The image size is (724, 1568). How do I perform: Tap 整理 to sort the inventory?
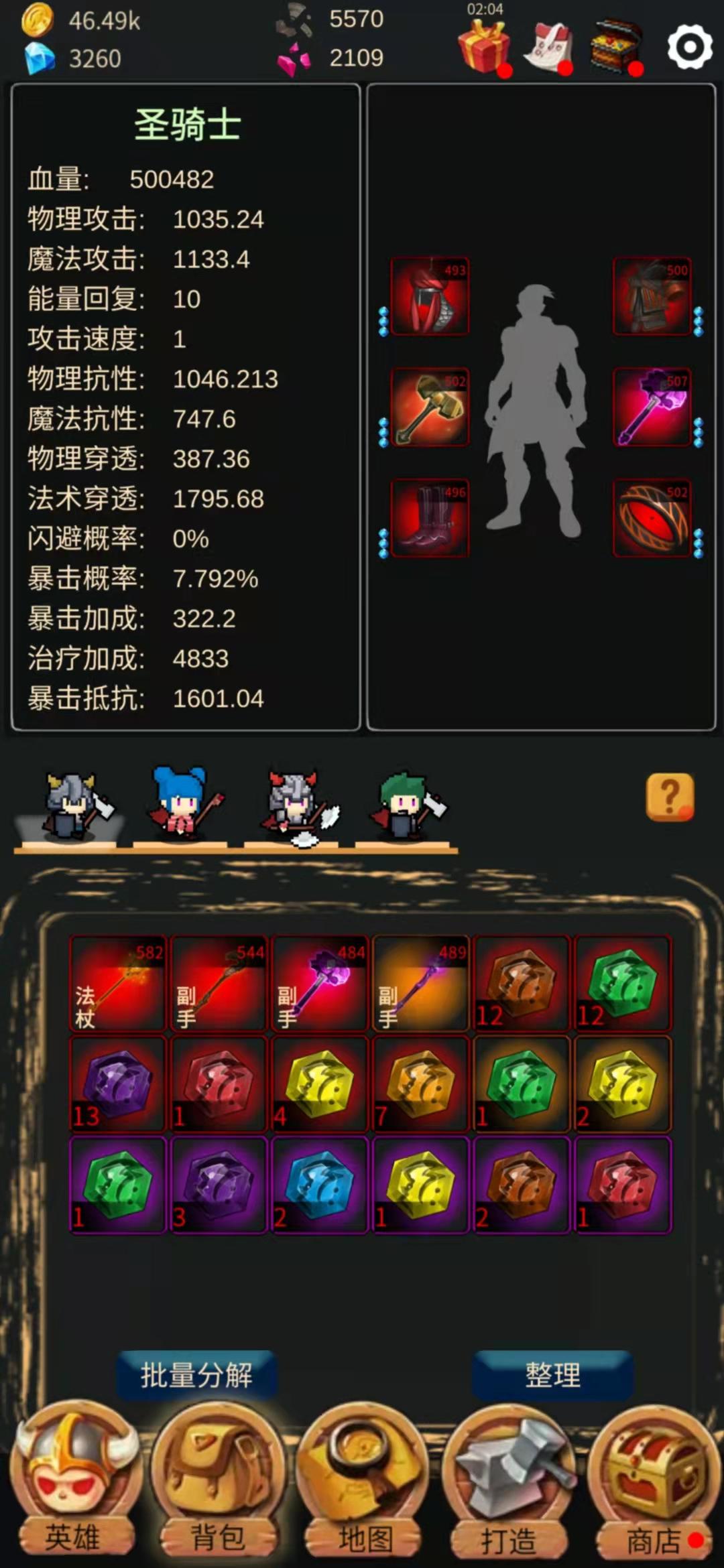(552, 1375)
